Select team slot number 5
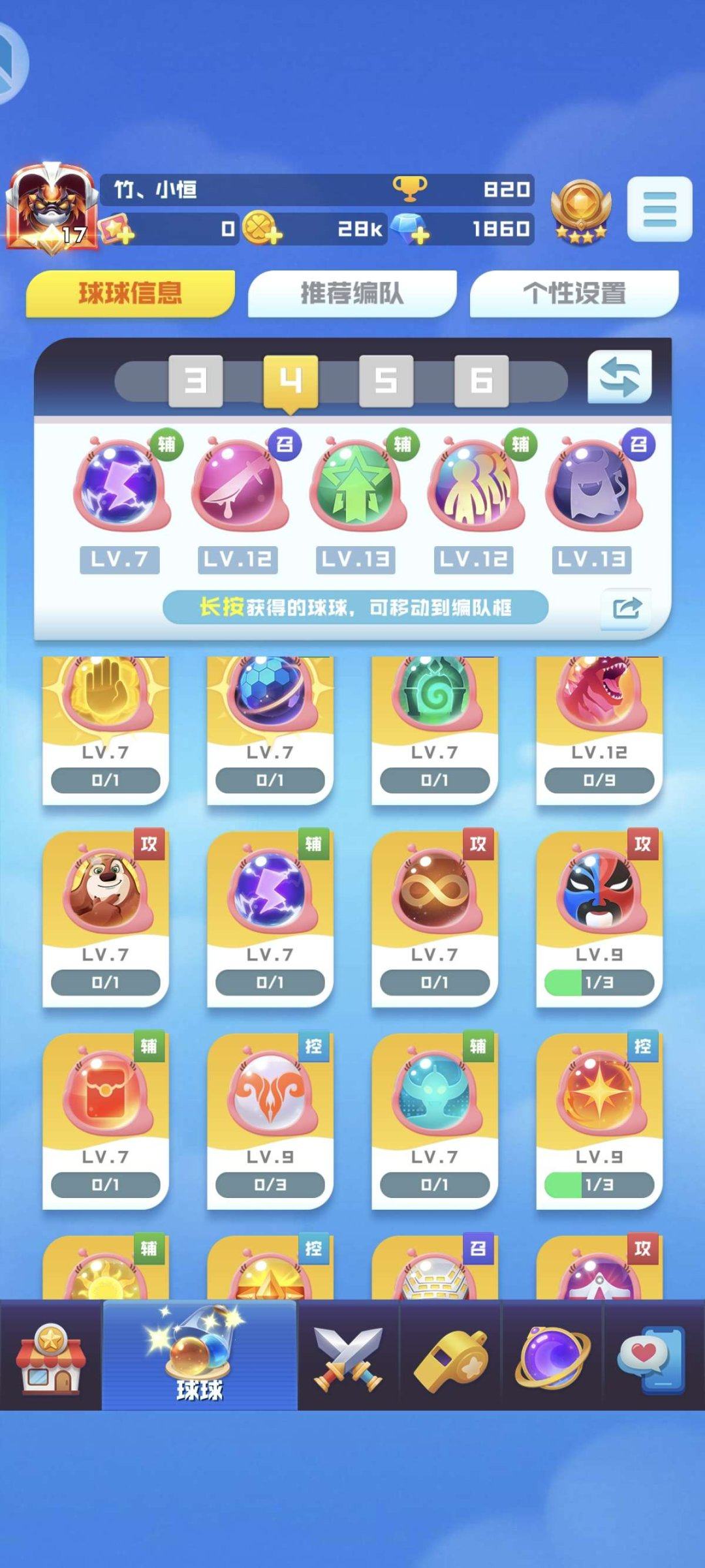This screenshot has height=1568, width=705. coord(386,380)
